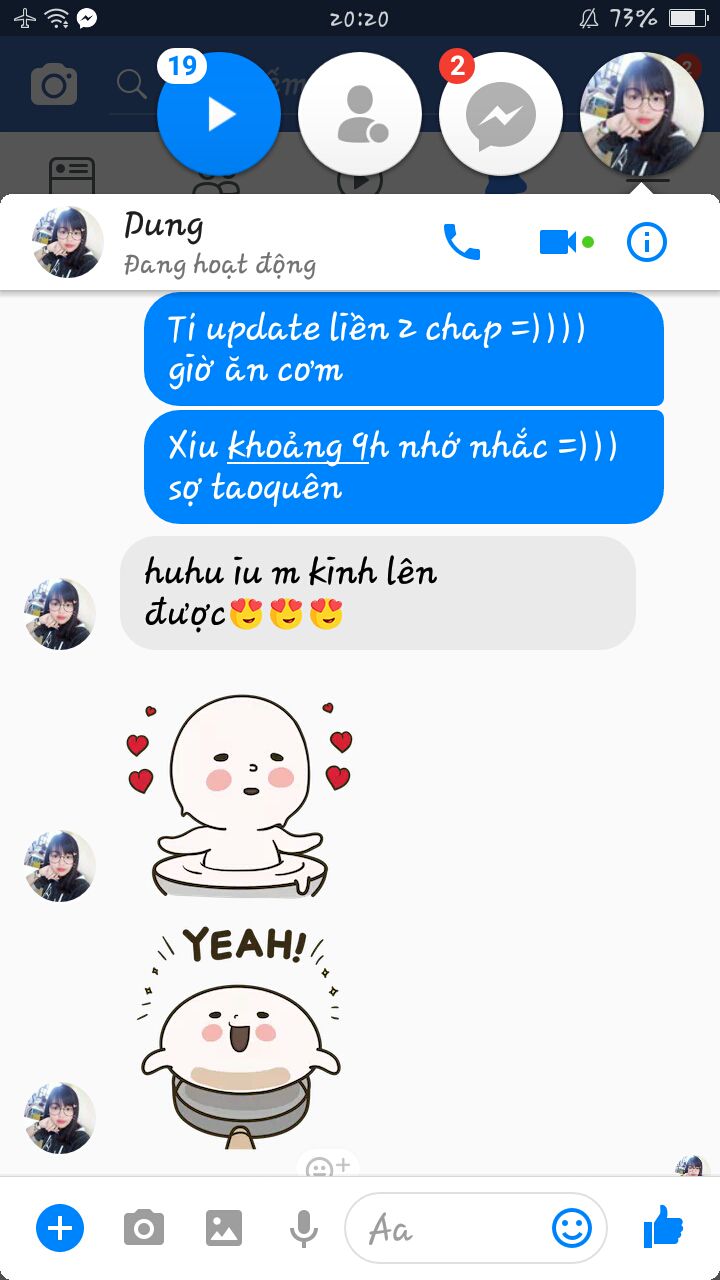720x1280 pixels.
Task: Open the person silhouette chat head
Action: pyautogui.click(x=360, y=114)
